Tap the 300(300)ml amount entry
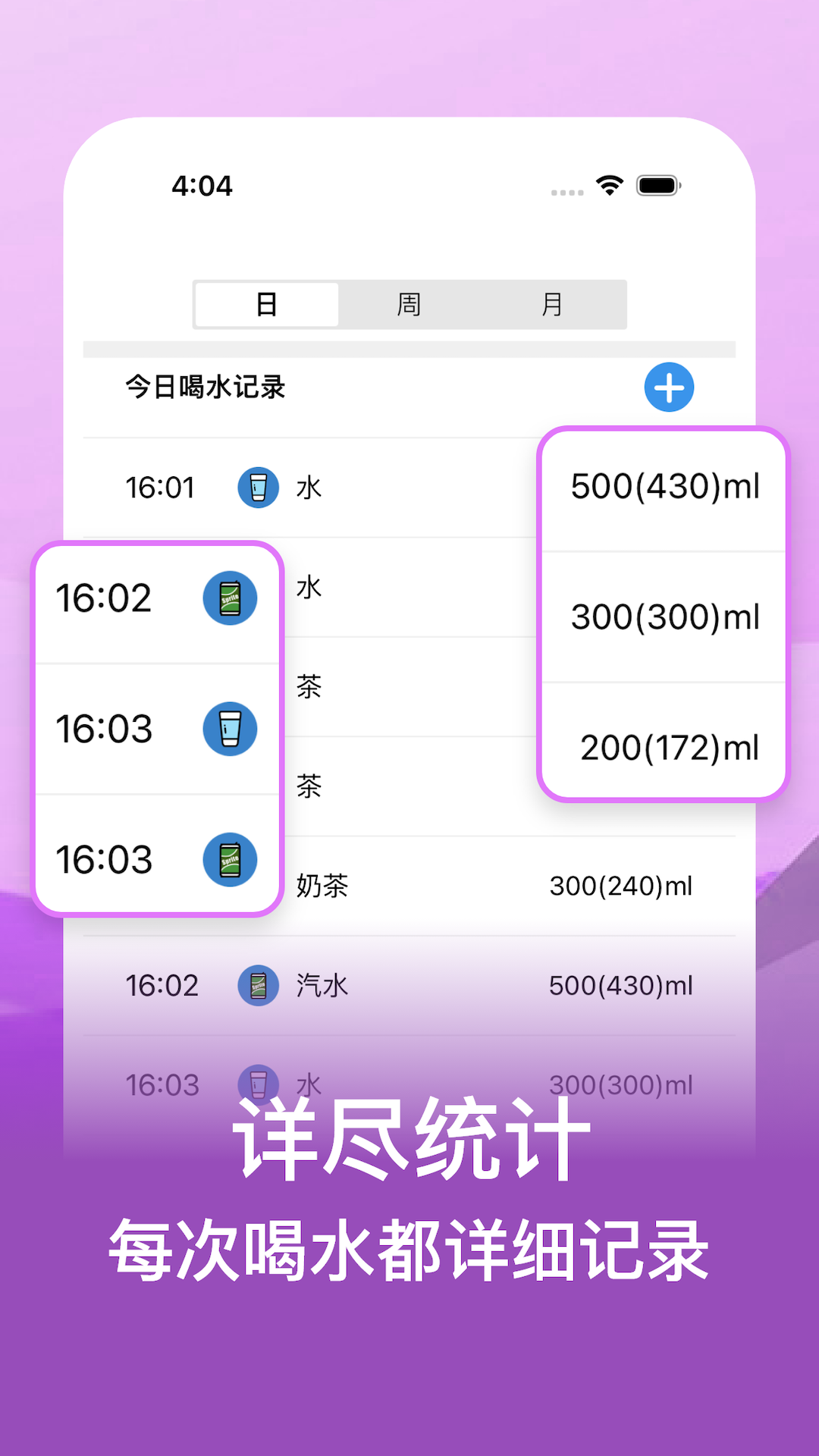 [665, 618]
